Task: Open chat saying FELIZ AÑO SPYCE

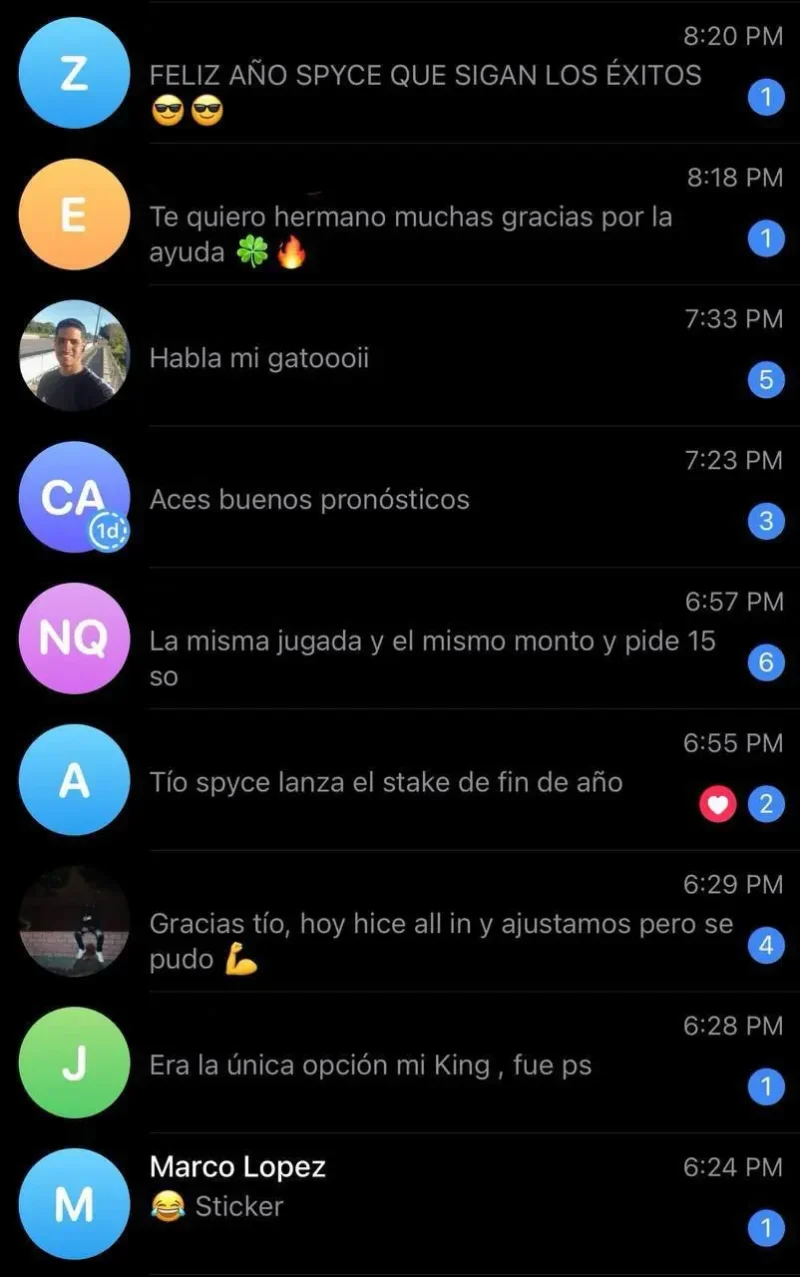Action: [x=425, y=75]
